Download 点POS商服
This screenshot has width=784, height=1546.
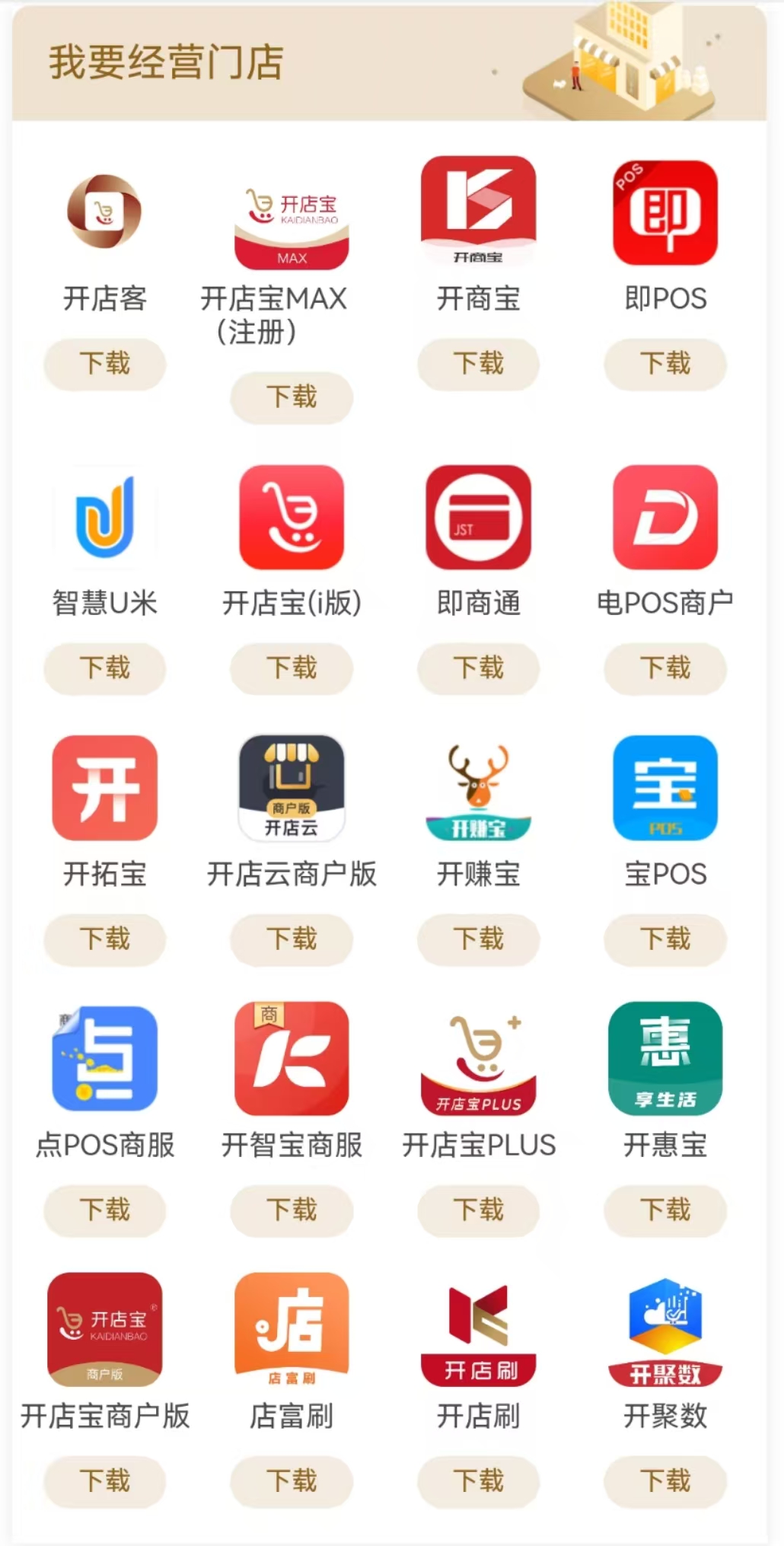point(105,1210)
